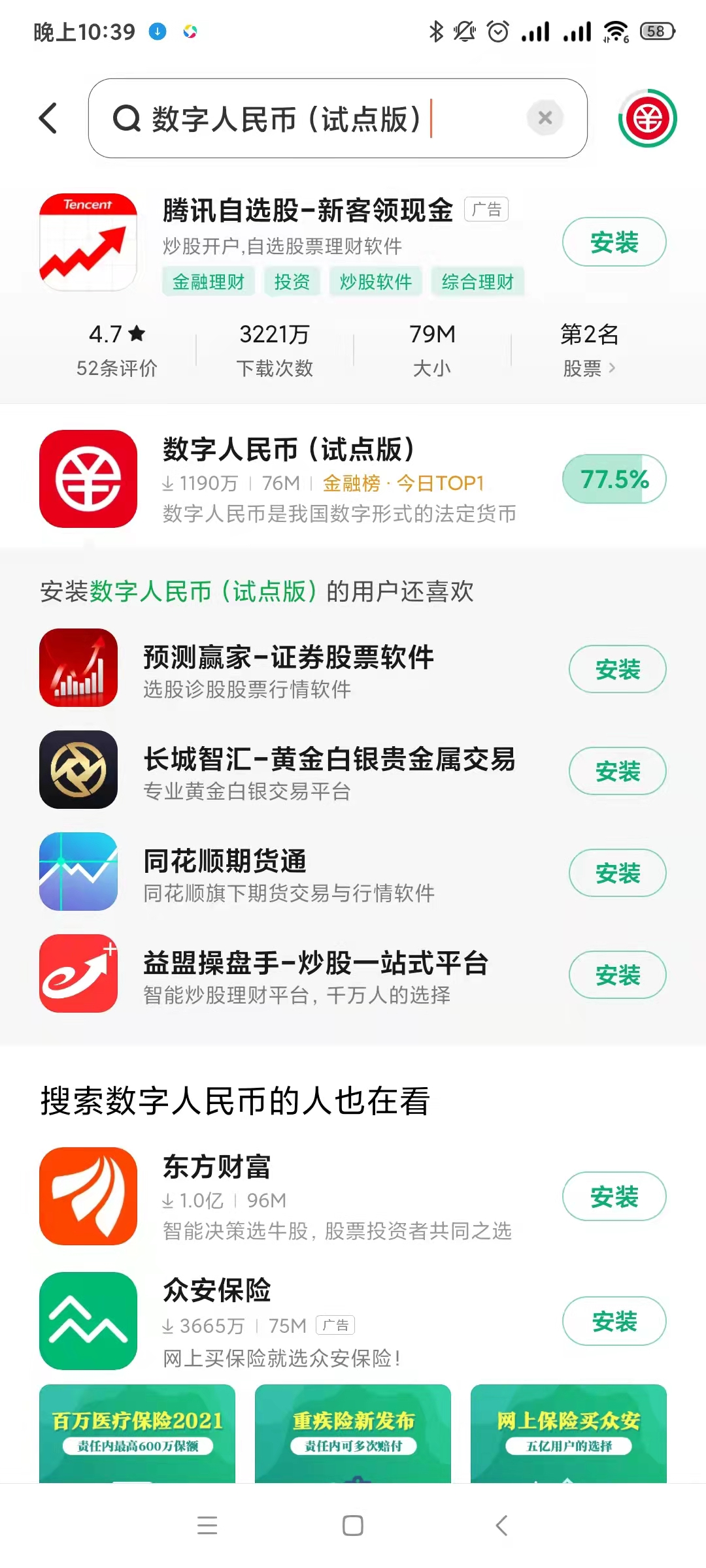Install 东方财富 app
Viewport: 706px width, 1568px height.
click(x=614, y=1197)
